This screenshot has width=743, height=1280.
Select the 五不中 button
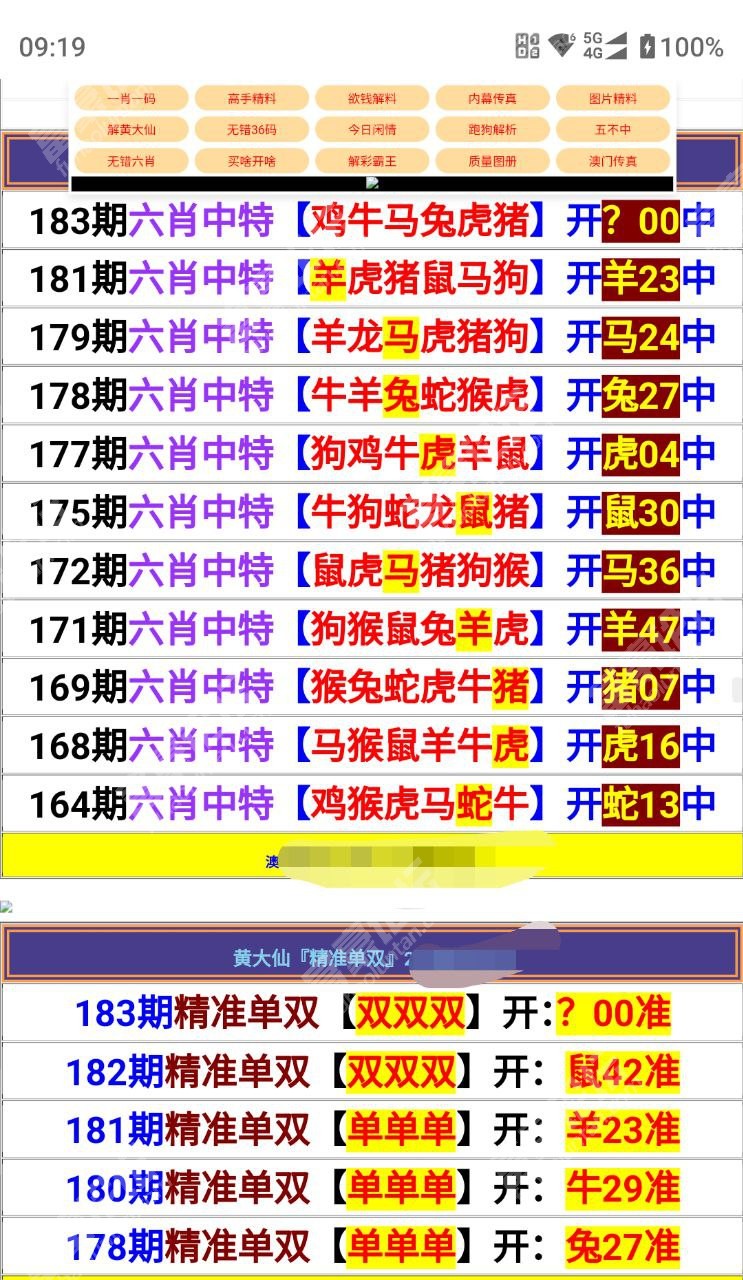[x=612, y=130]
